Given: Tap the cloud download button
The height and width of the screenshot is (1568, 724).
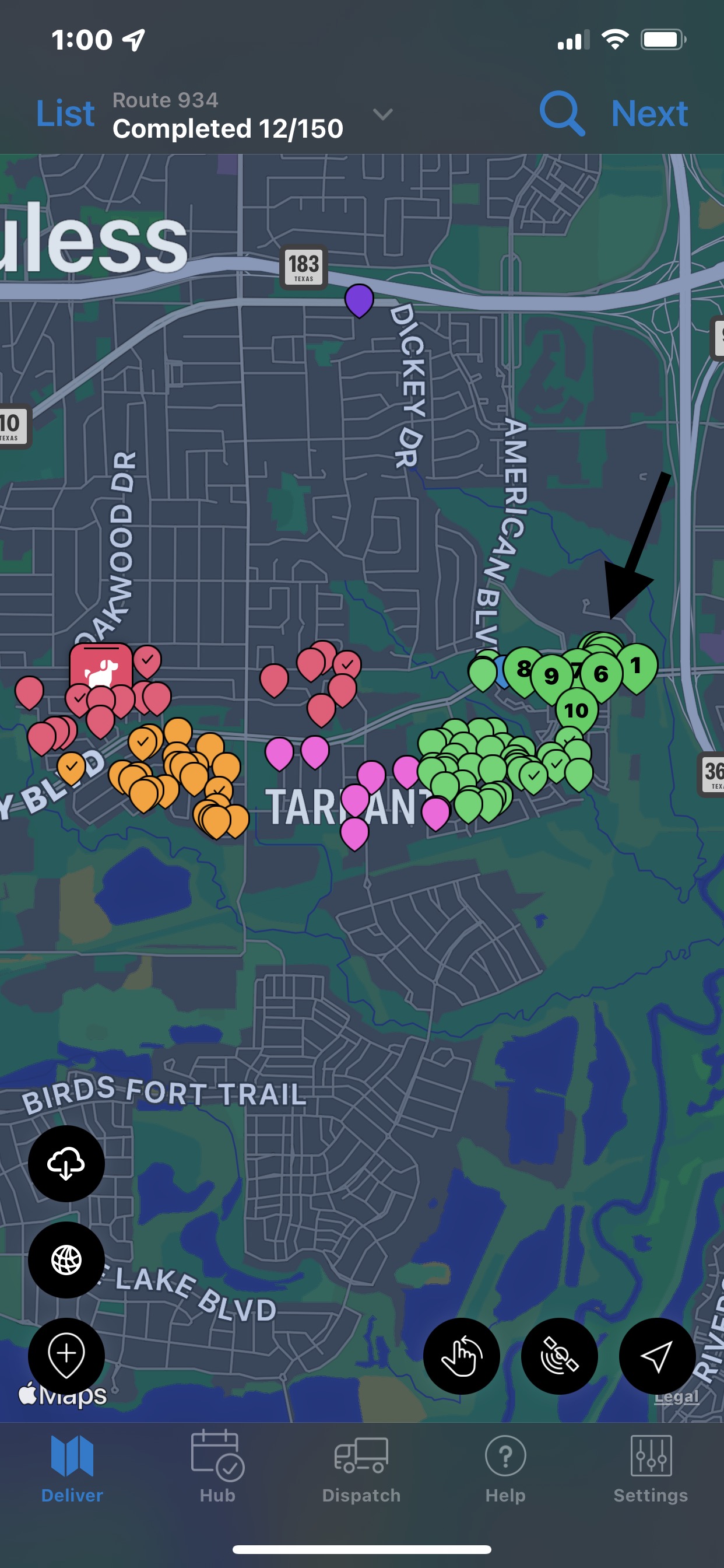Looking at the screenshot, I should click(x=66, y=1163).
